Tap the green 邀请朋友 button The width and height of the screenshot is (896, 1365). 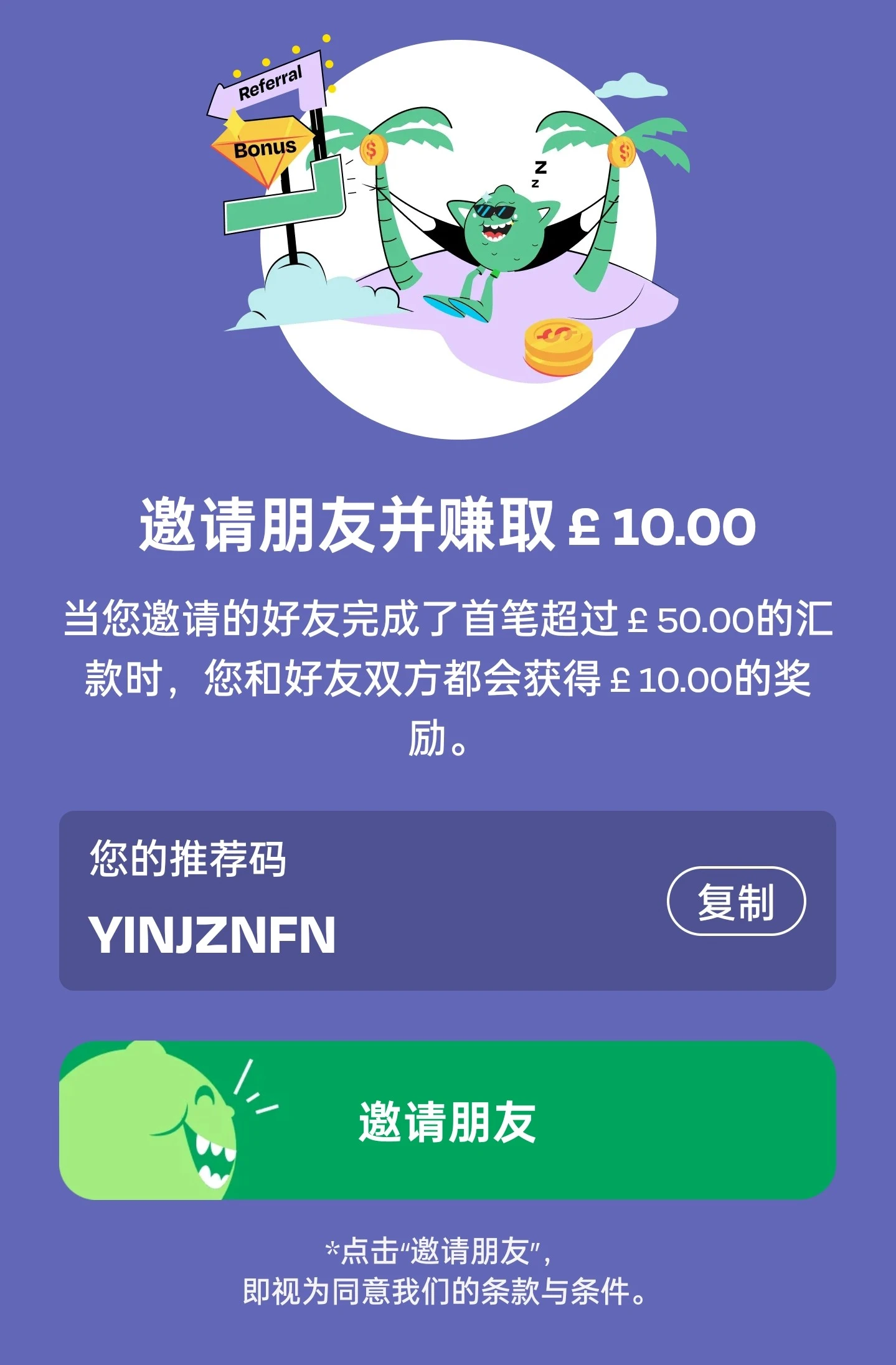coord(447,1121)
